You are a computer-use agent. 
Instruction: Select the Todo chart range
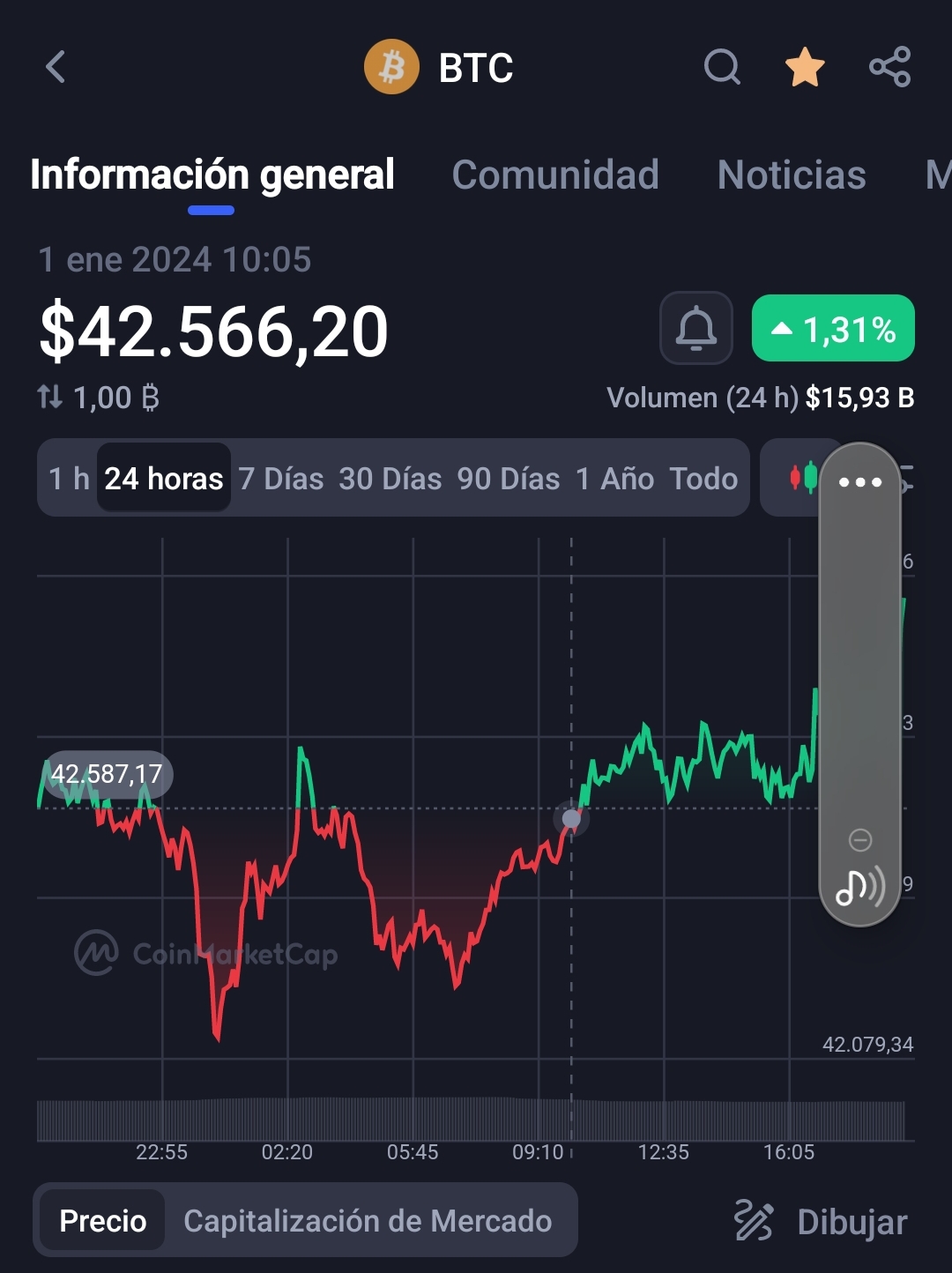703,479
